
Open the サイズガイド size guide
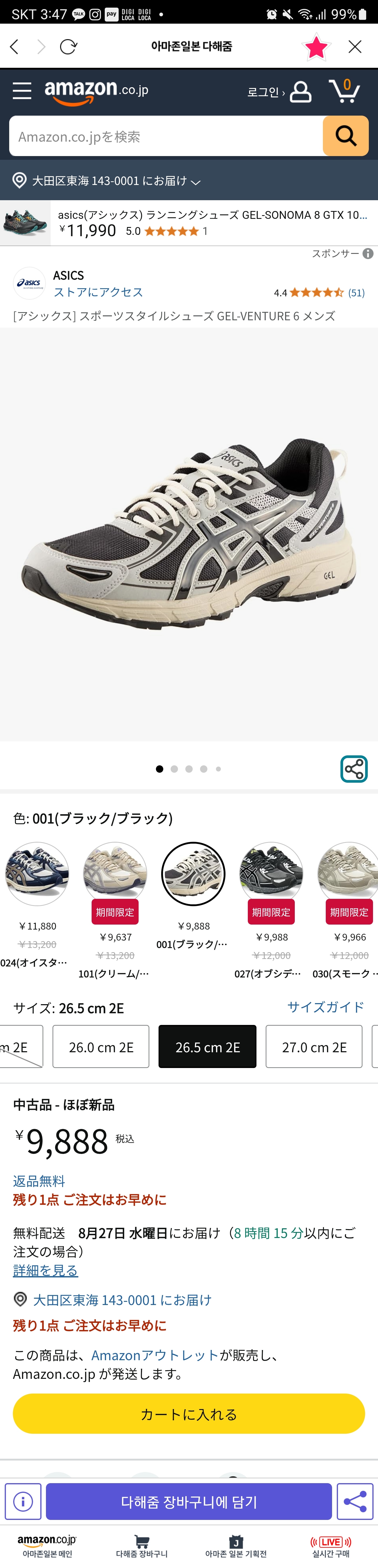(x=325, y=1007)
